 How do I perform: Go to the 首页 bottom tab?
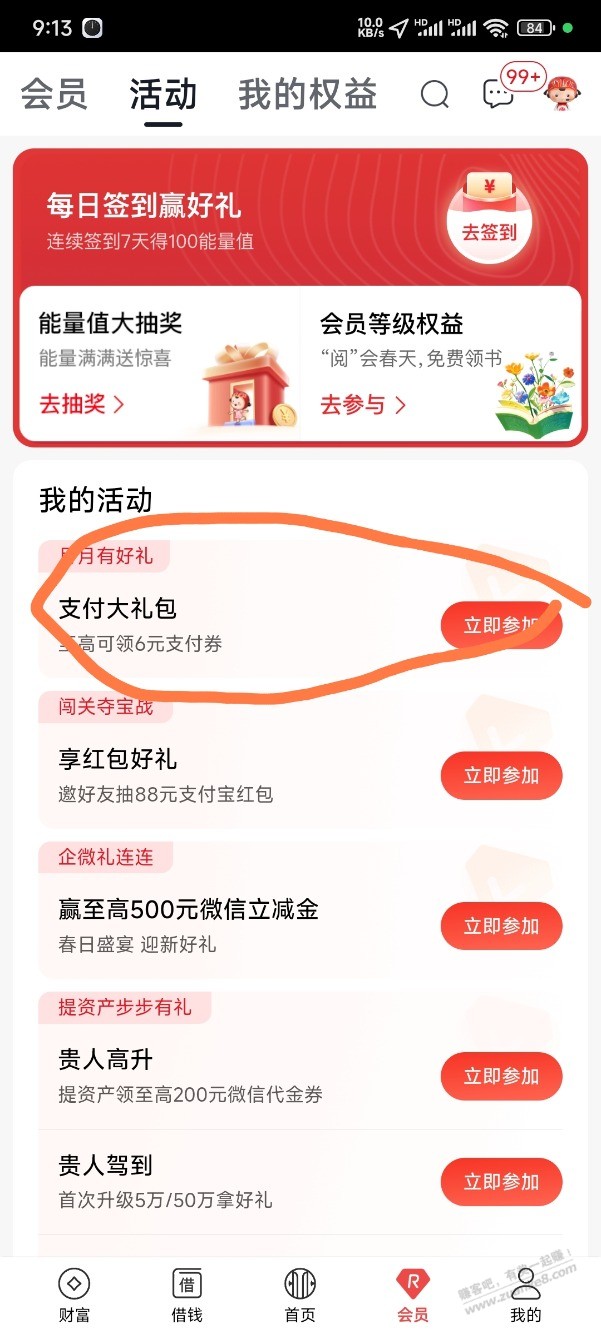tap(300, 1296)
